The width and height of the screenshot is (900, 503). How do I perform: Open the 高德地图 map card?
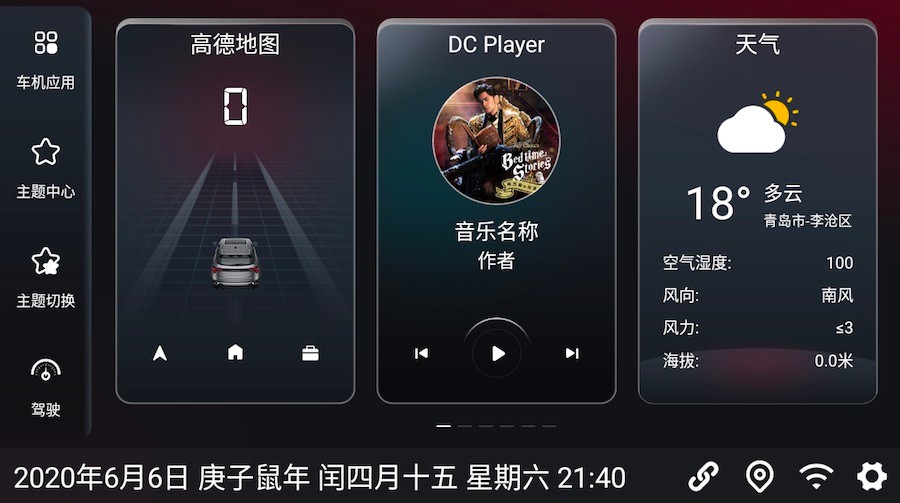point(235,200)
